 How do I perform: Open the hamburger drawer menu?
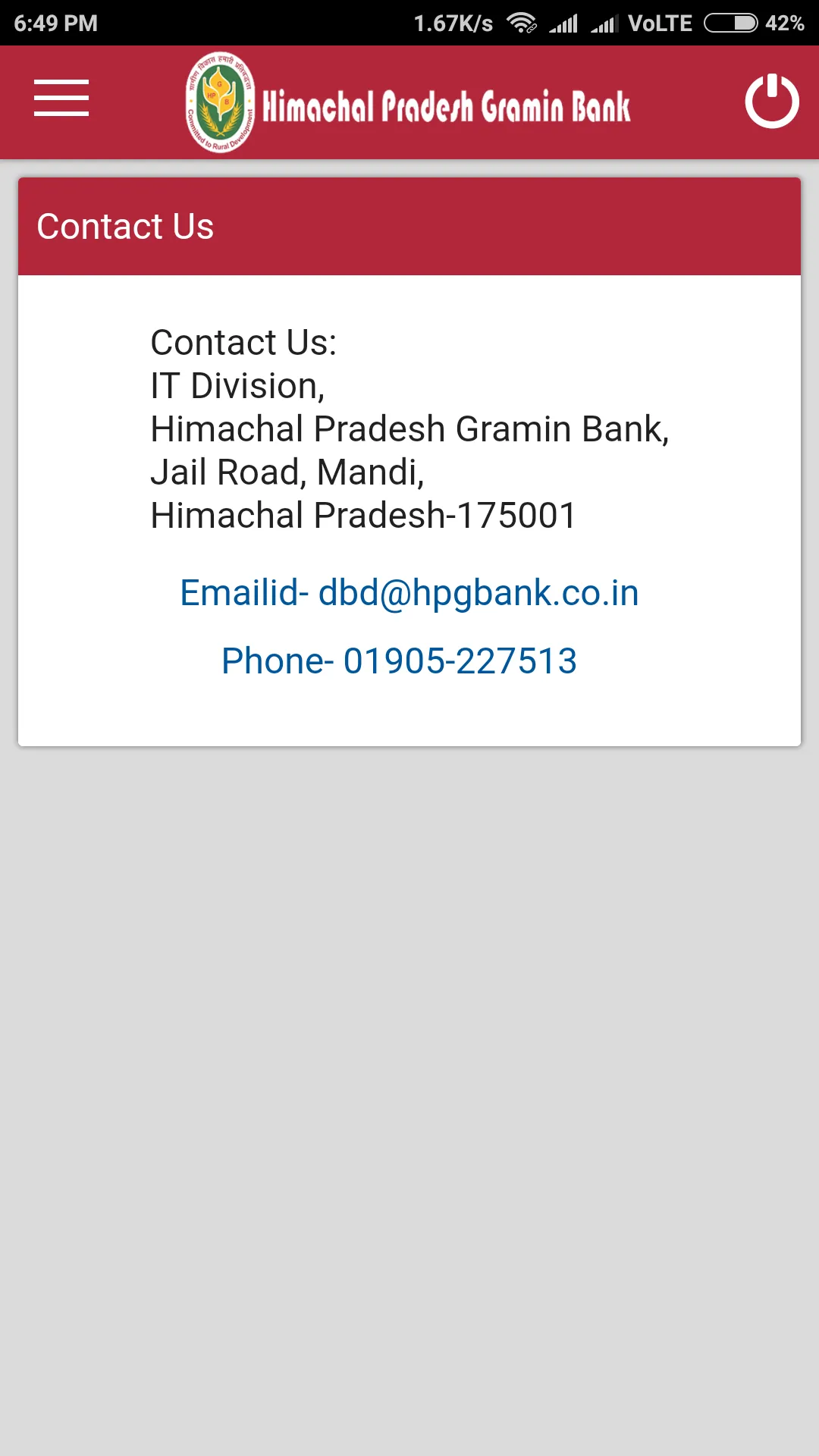(x=61, y=99)
